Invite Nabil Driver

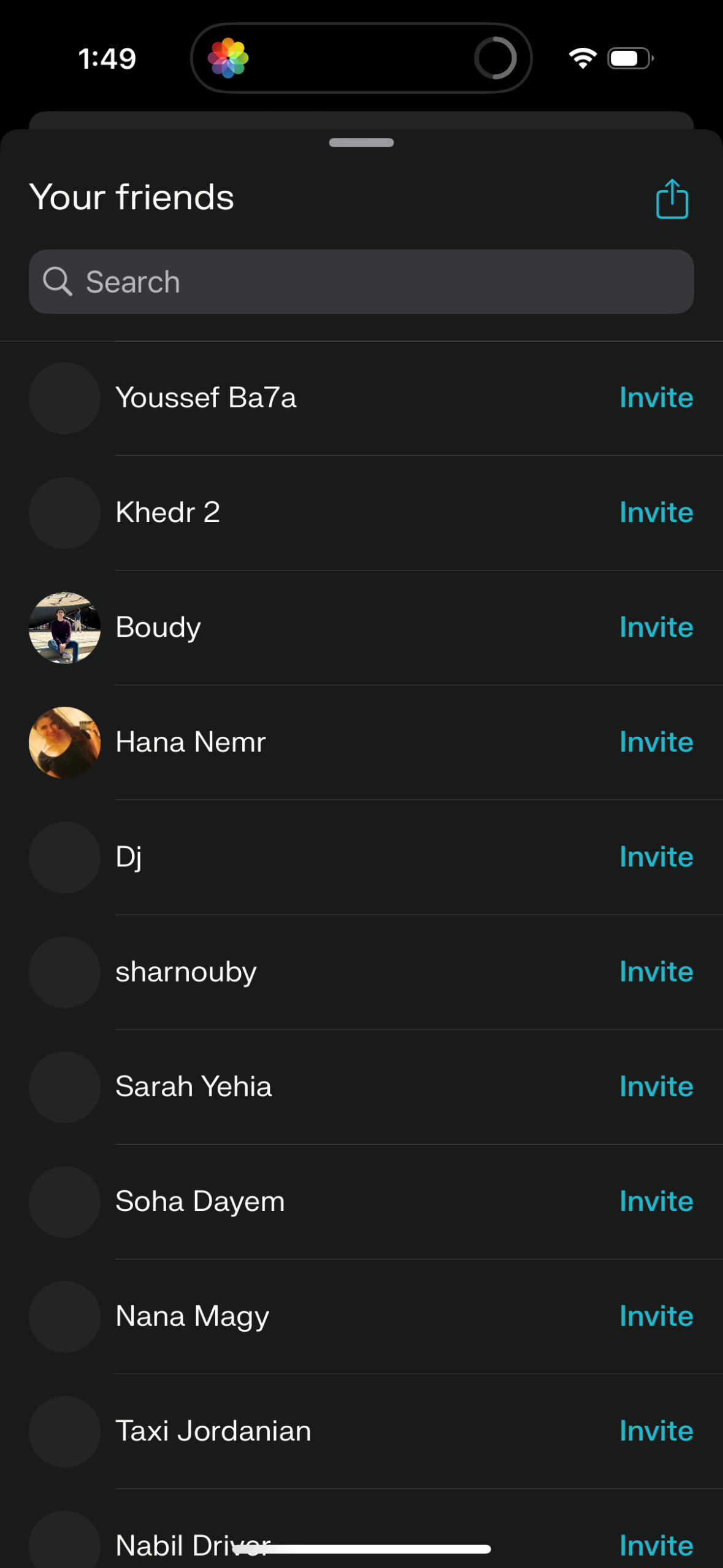click(x=656, y=1545)
